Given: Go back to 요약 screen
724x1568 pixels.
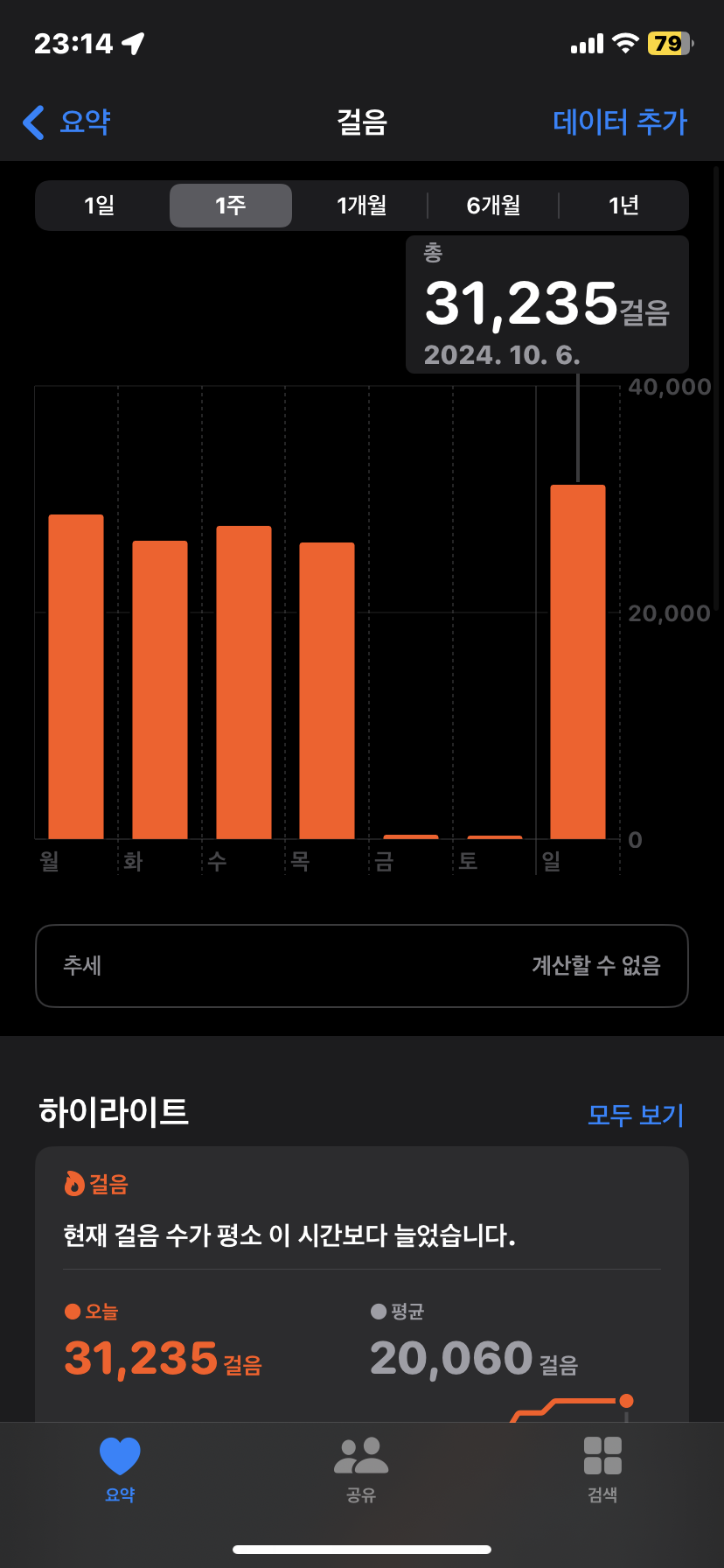Looking at the screenshot, I should 67,122.
